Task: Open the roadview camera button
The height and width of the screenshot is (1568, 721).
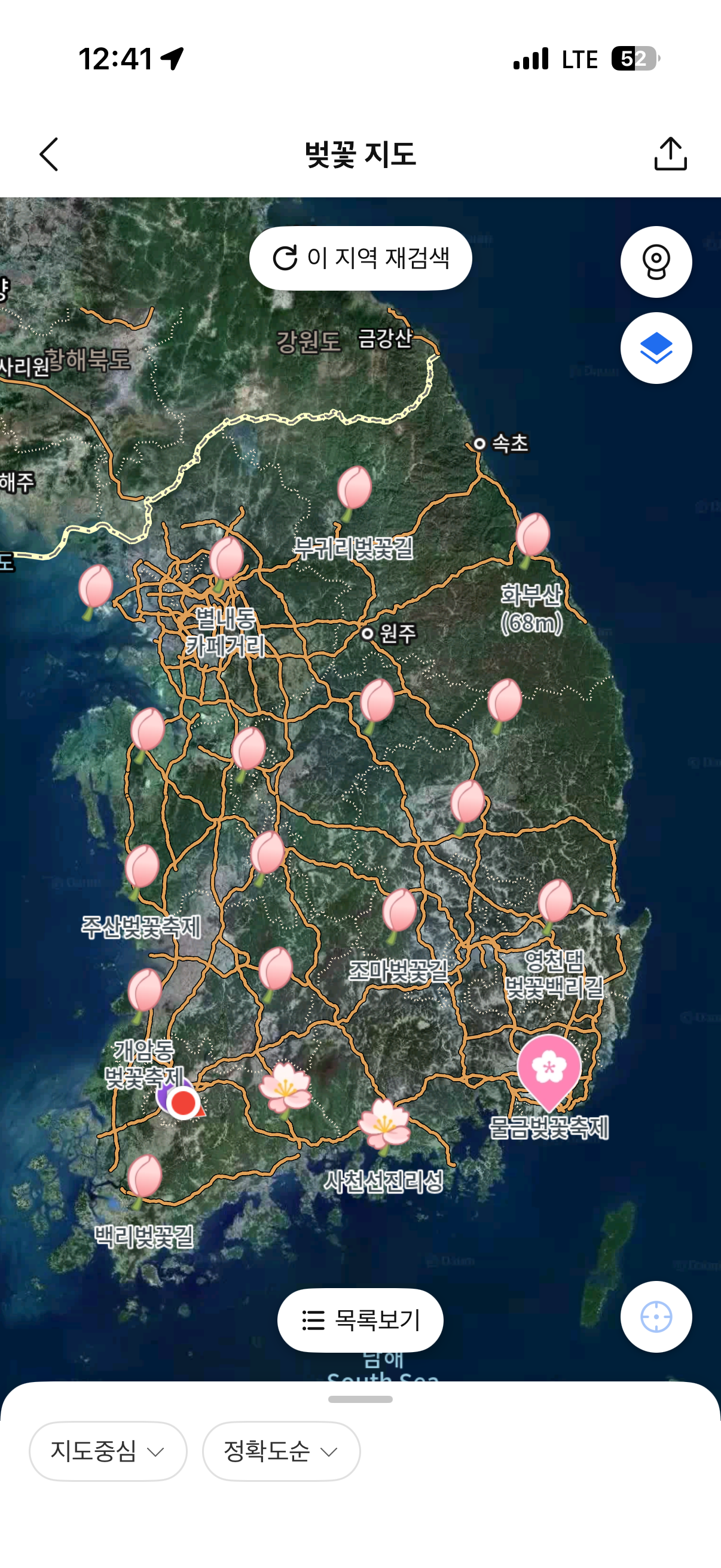Action: pos(656,262)
